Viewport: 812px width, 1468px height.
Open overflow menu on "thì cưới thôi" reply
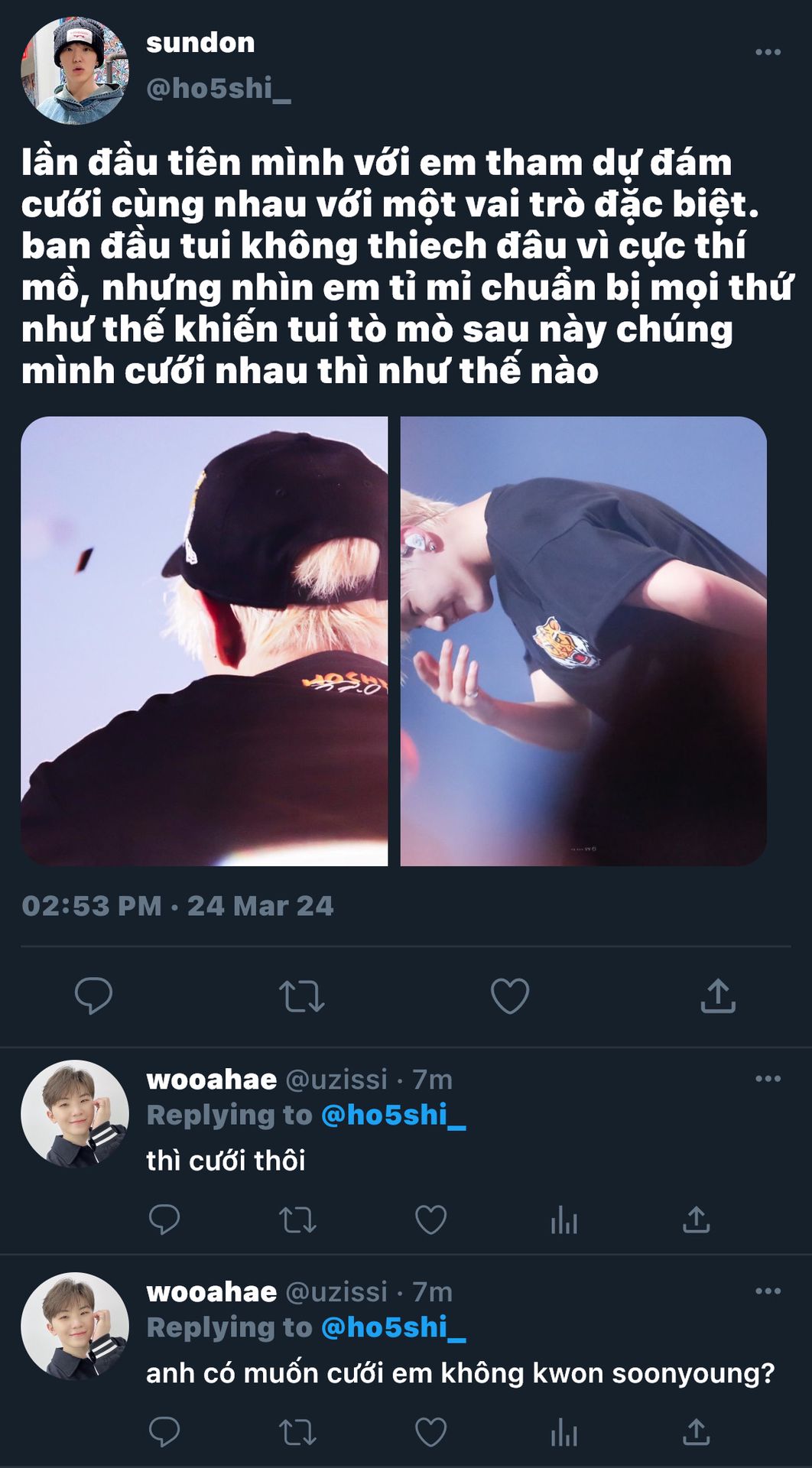(768, 1079)
